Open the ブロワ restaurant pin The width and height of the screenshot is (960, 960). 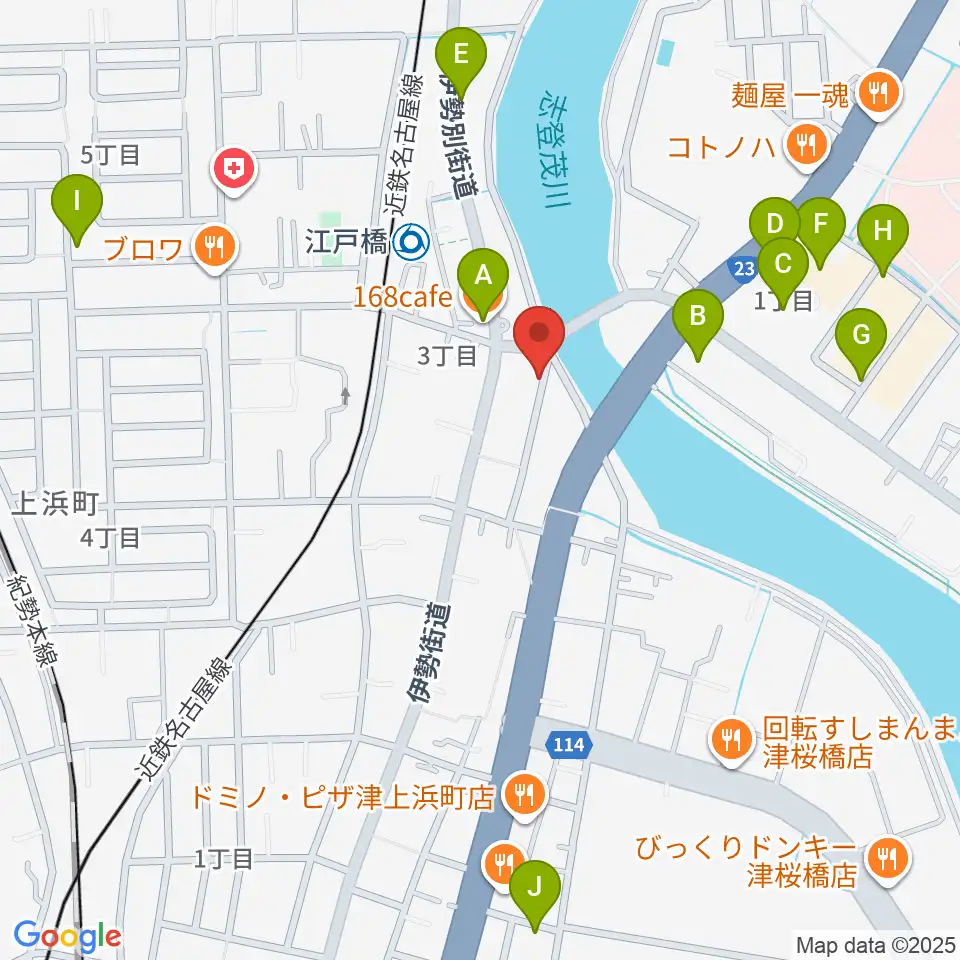click(x=214, y=249)
